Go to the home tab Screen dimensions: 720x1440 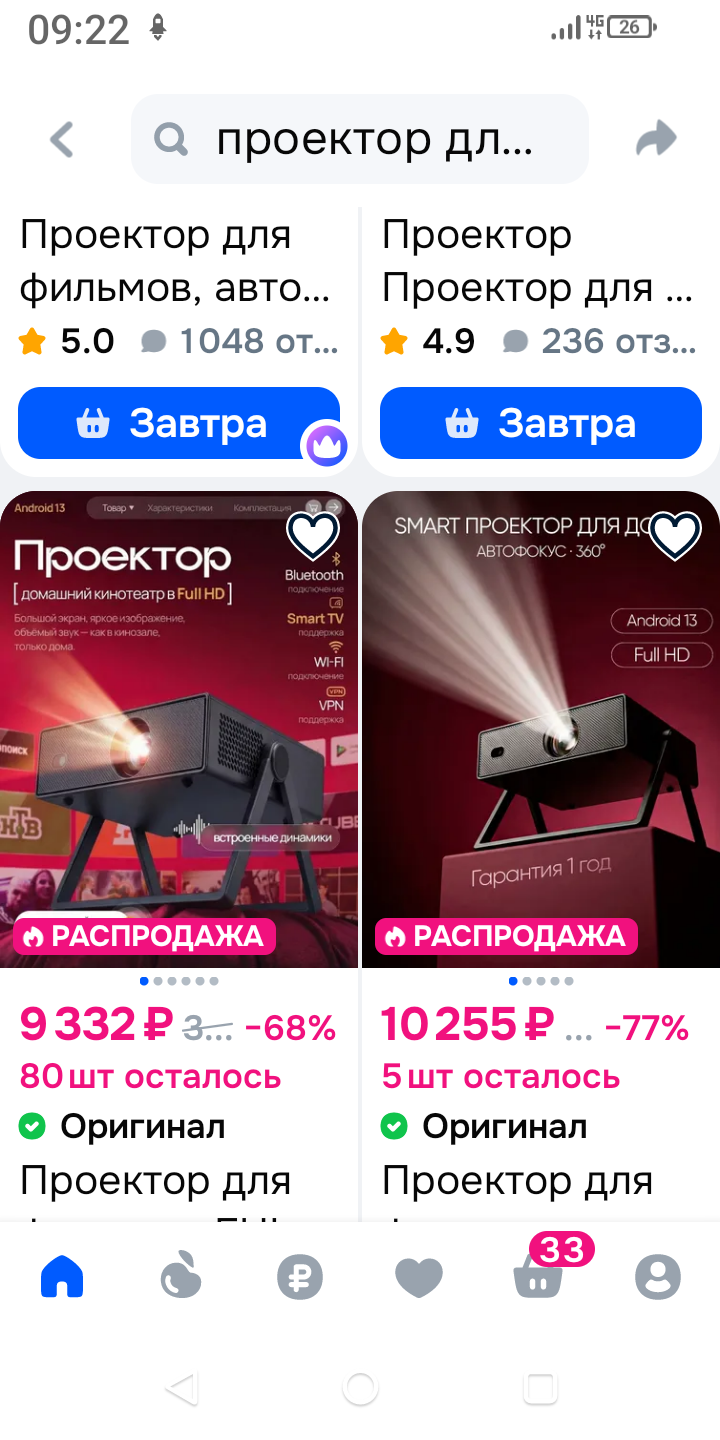point(62,1277)
